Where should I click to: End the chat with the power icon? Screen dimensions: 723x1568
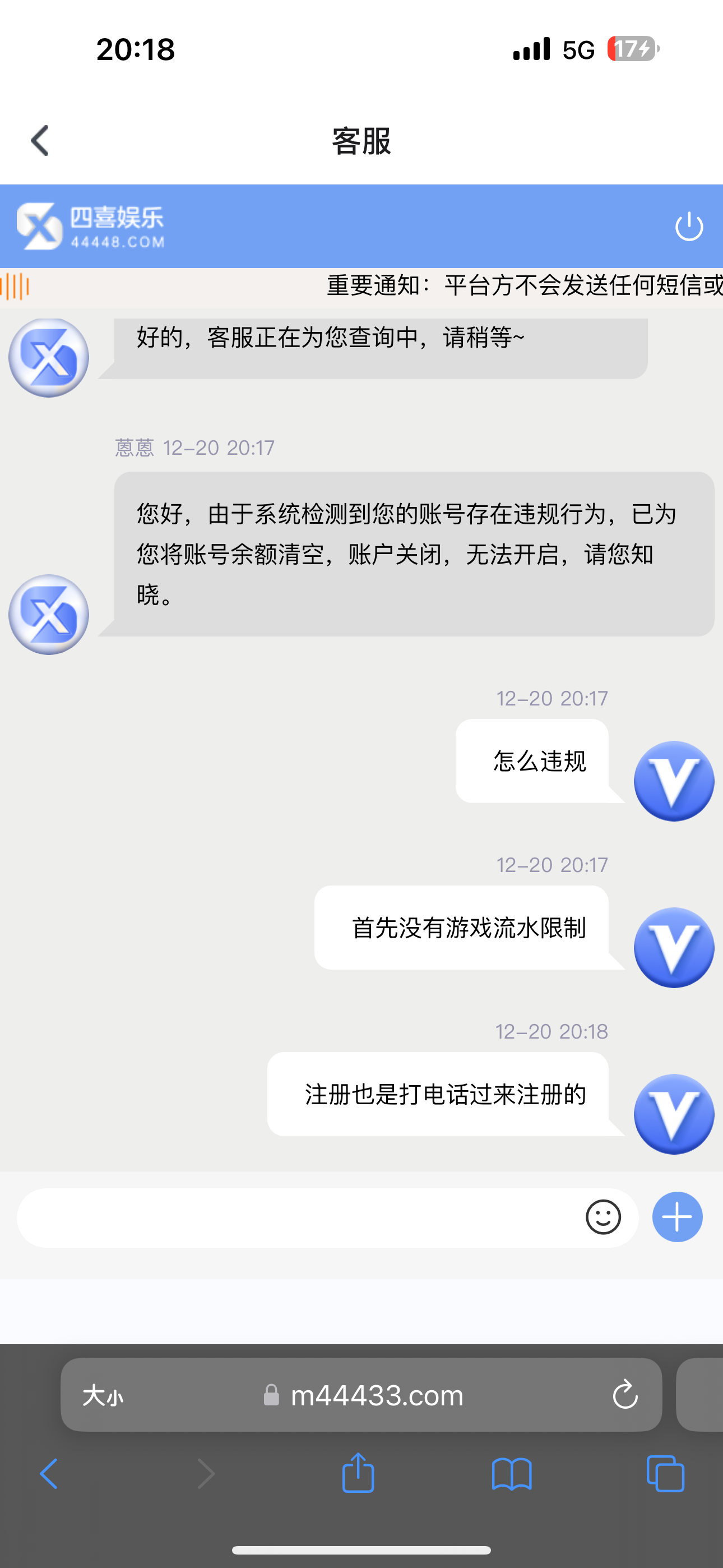pos(689,227)
